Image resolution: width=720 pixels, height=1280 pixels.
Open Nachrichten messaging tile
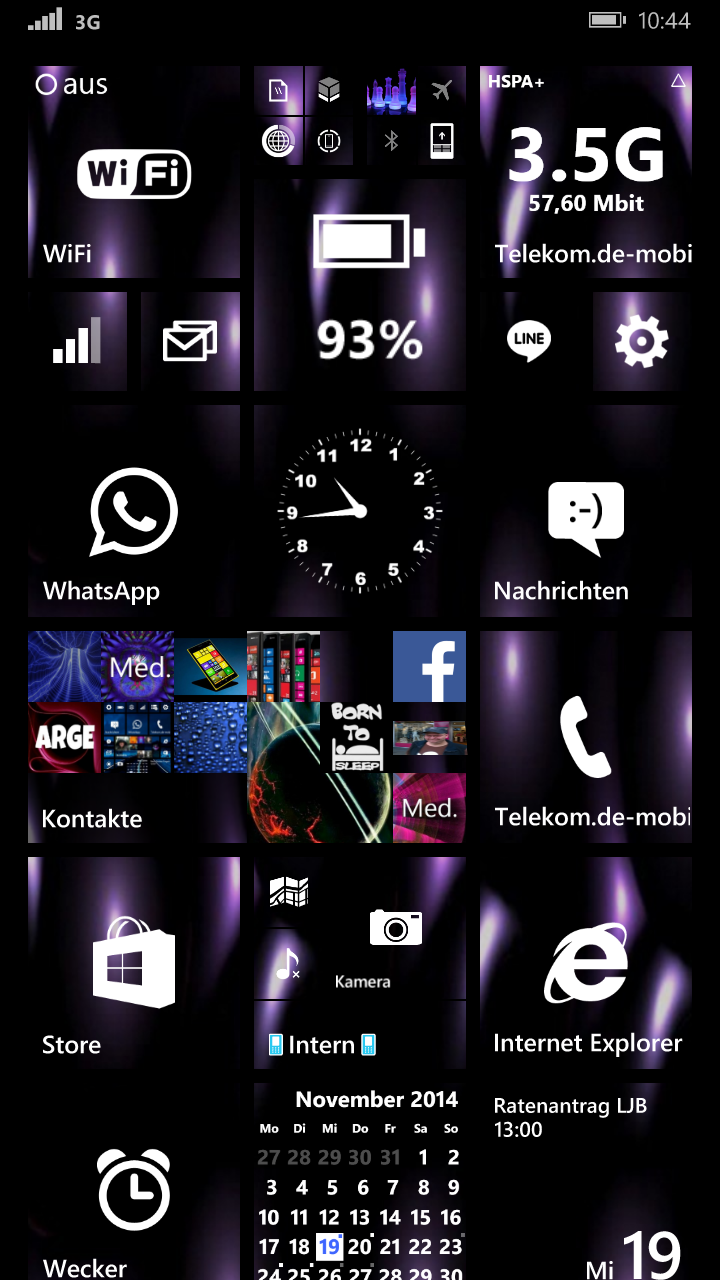586,511
